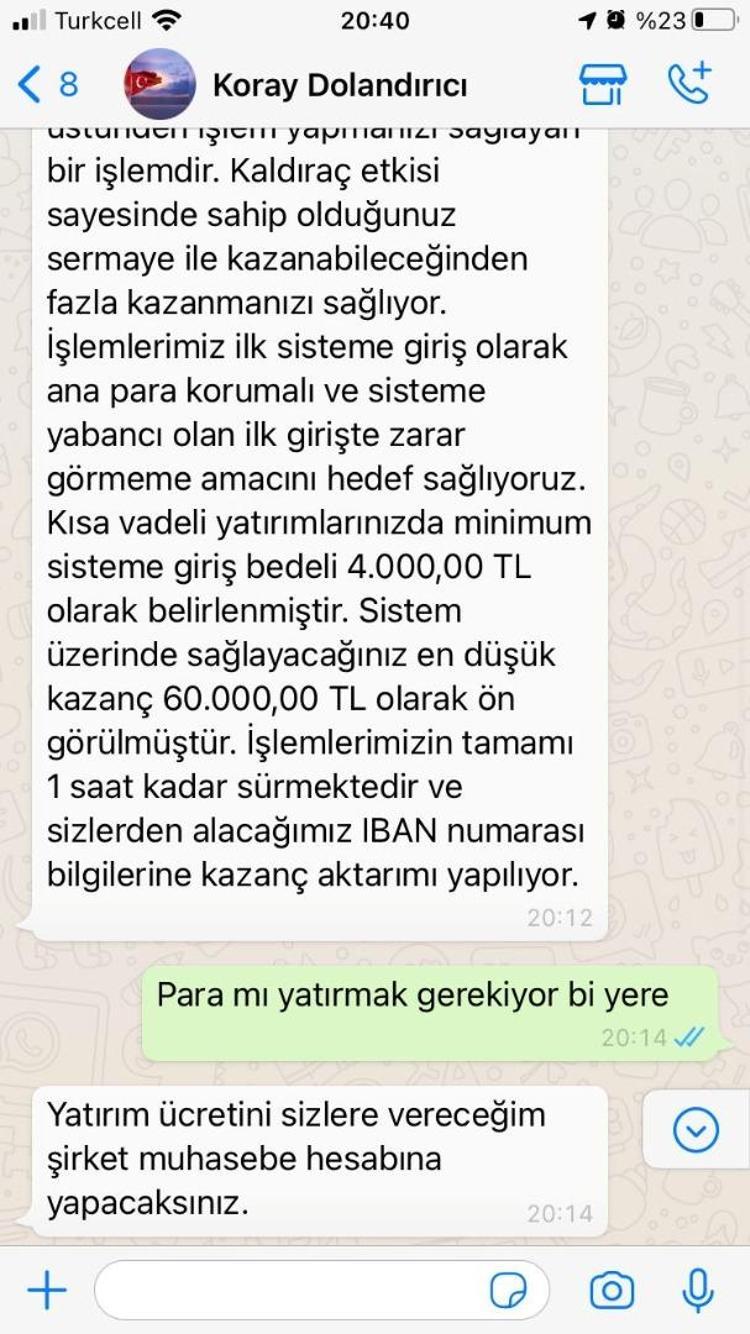Open Koray Dolandırıcı contact info

(x=340, y=85)
